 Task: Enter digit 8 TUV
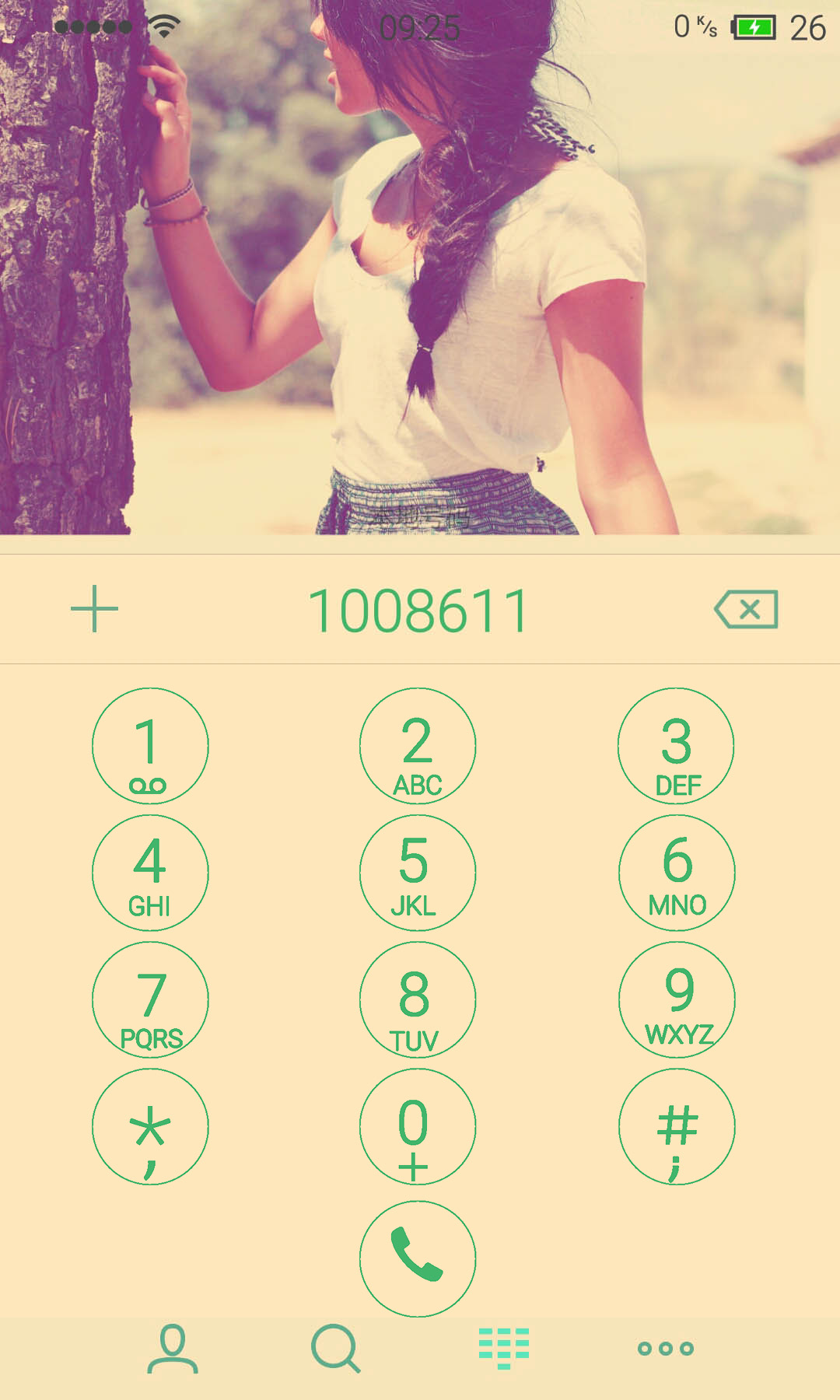coord(418,999)
